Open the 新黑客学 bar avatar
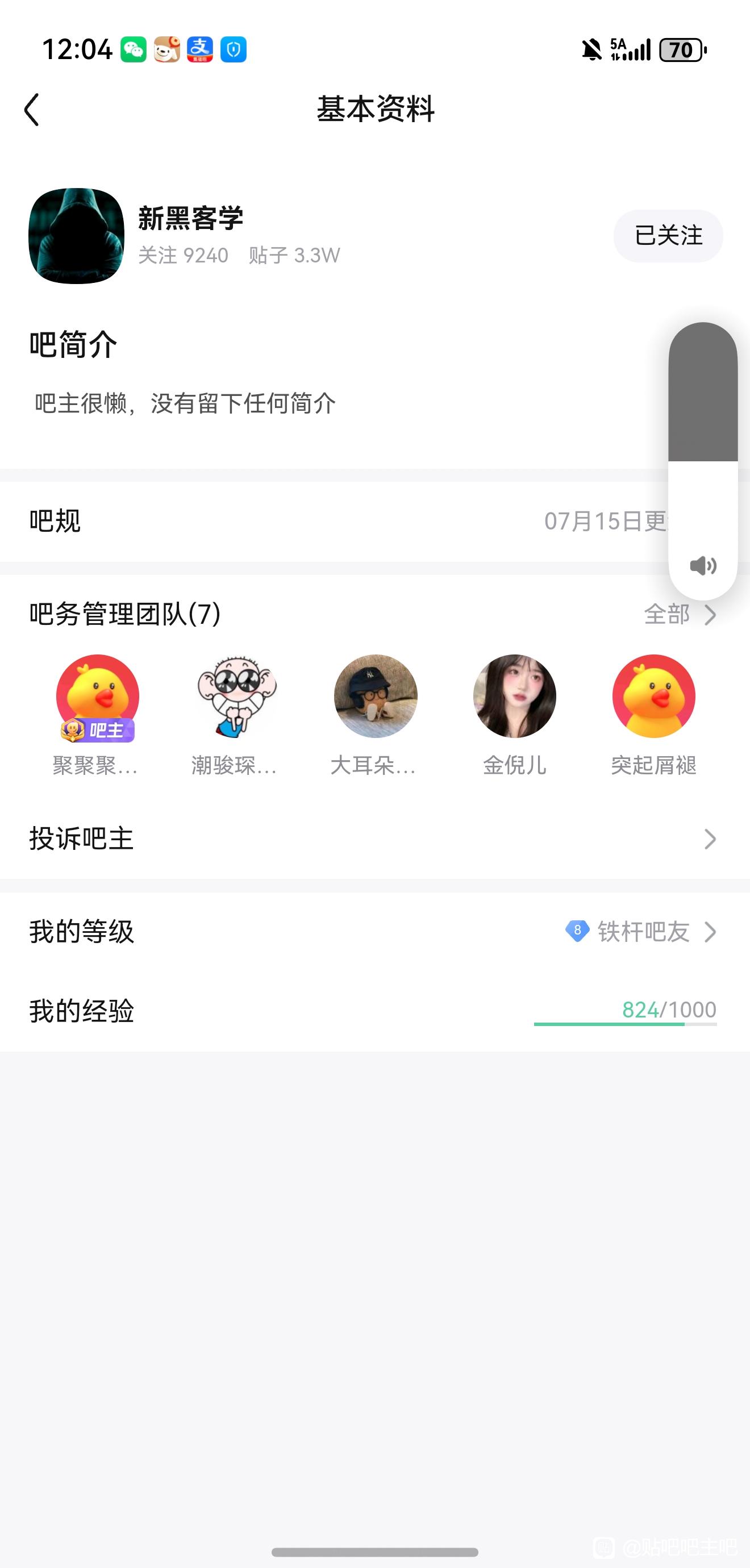This screenshot has width=750, height=1568. click(76, 236)
